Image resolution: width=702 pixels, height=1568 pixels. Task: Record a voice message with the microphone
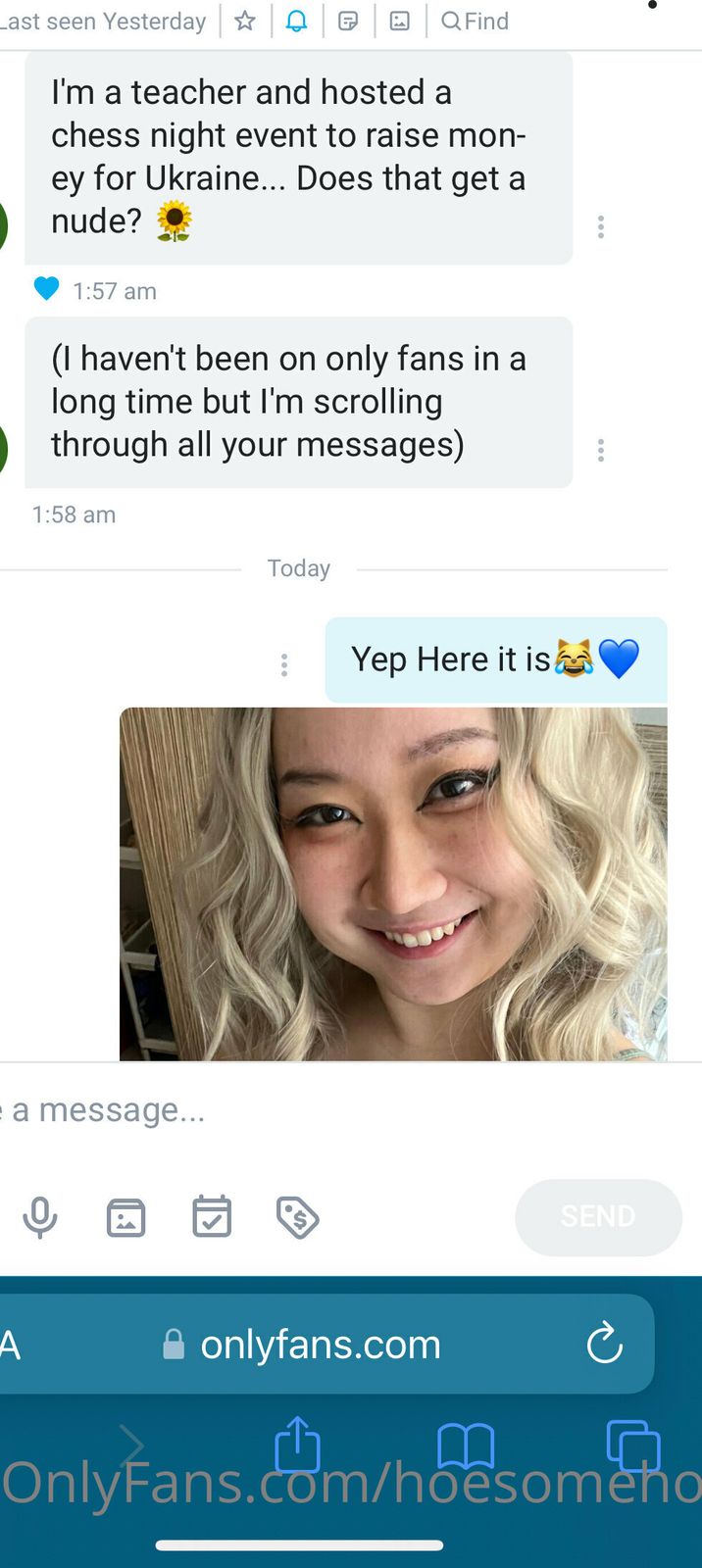40,1217
